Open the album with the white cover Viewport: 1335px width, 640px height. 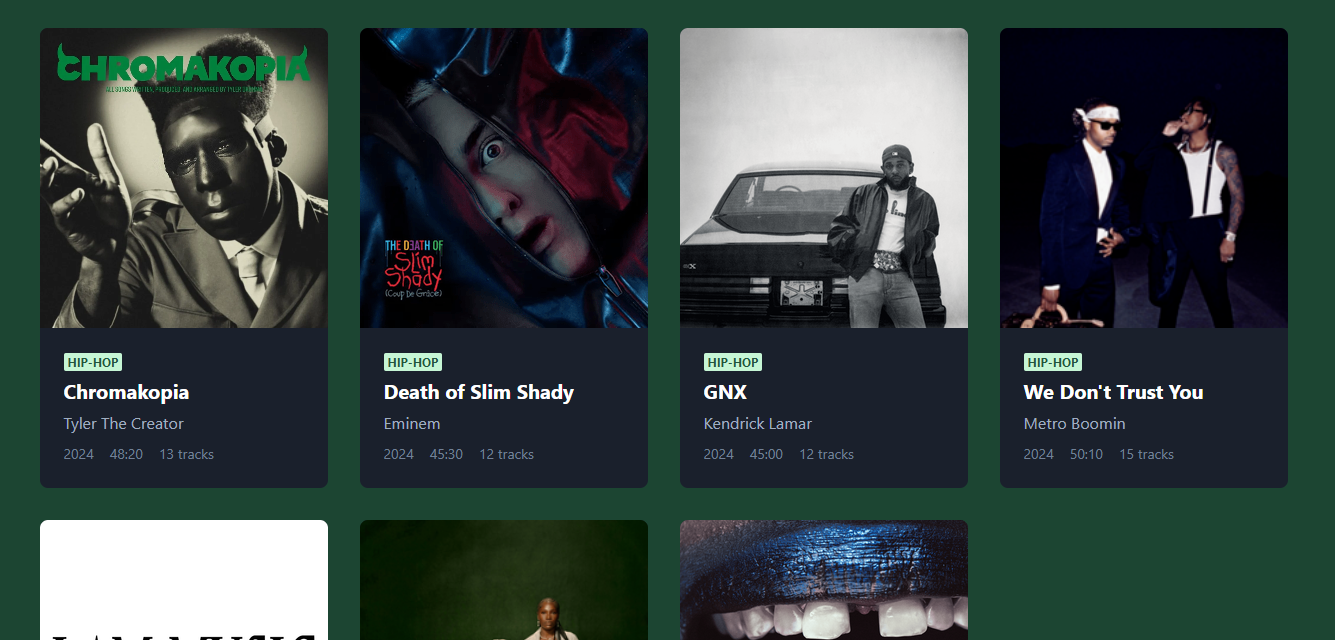(x=184, y=580)
